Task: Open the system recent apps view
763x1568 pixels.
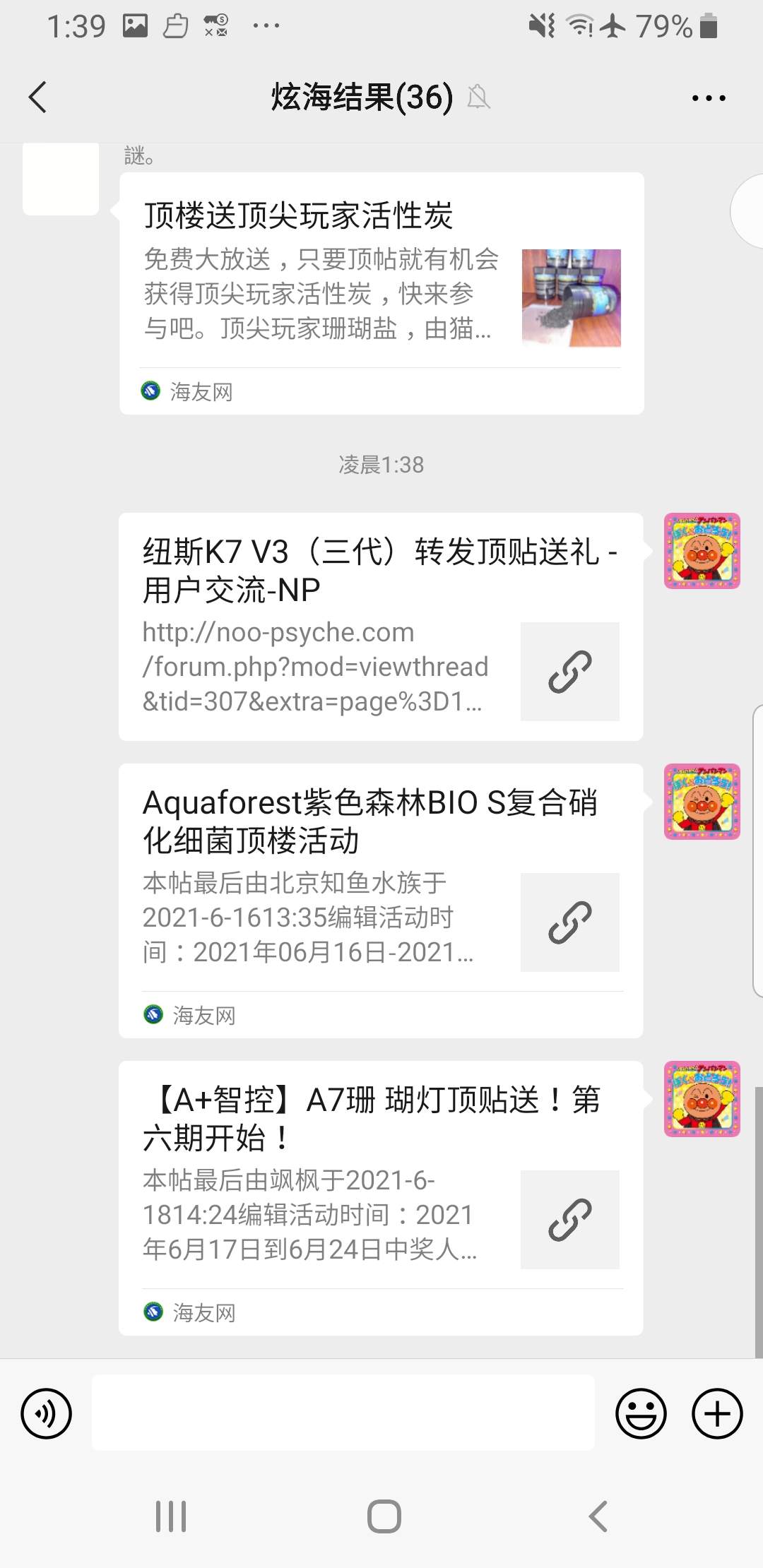Action: (171, 1516)
